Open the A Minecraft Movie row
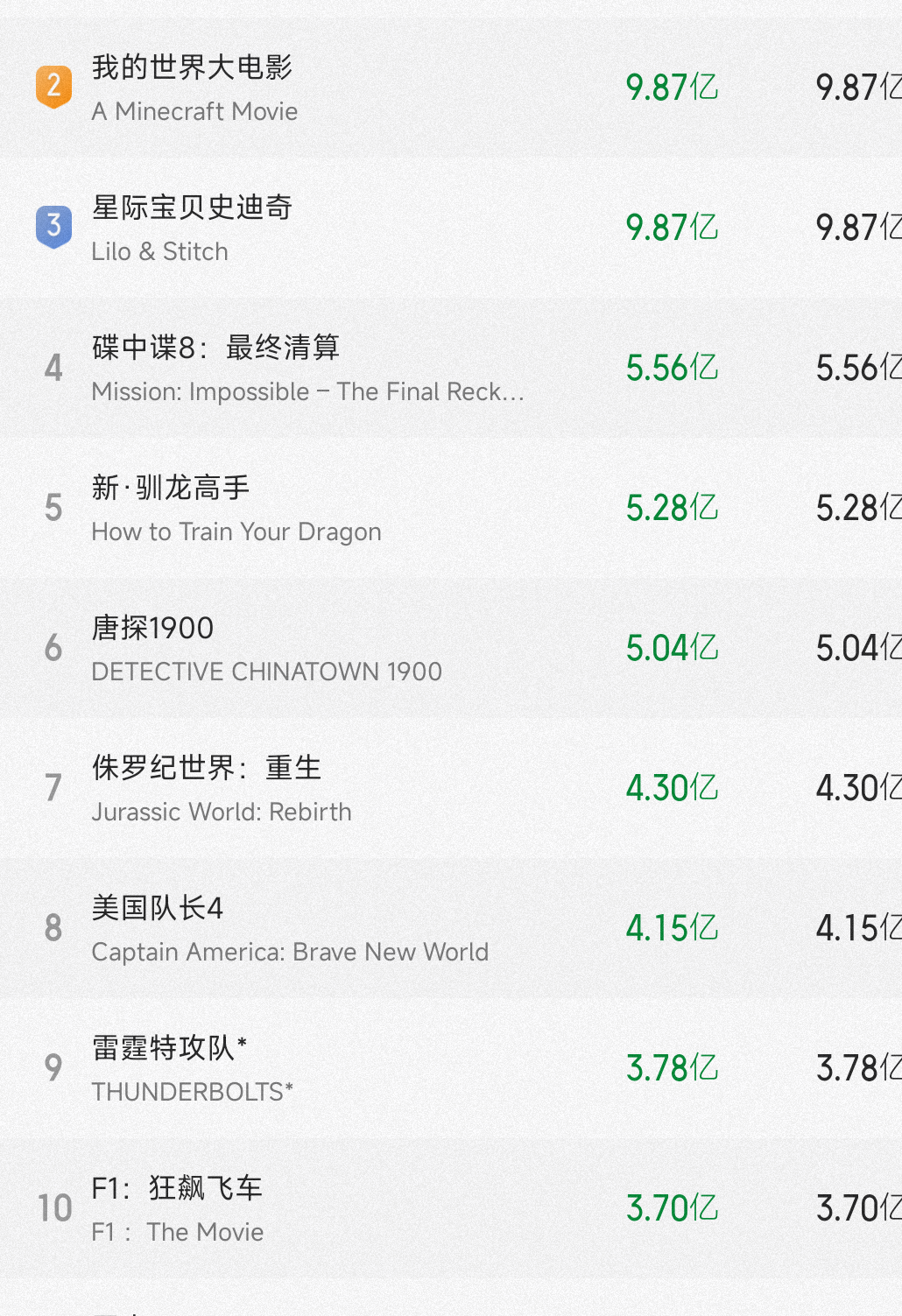Viewport: 902px width, 1316px height. [x=451, y=88]
